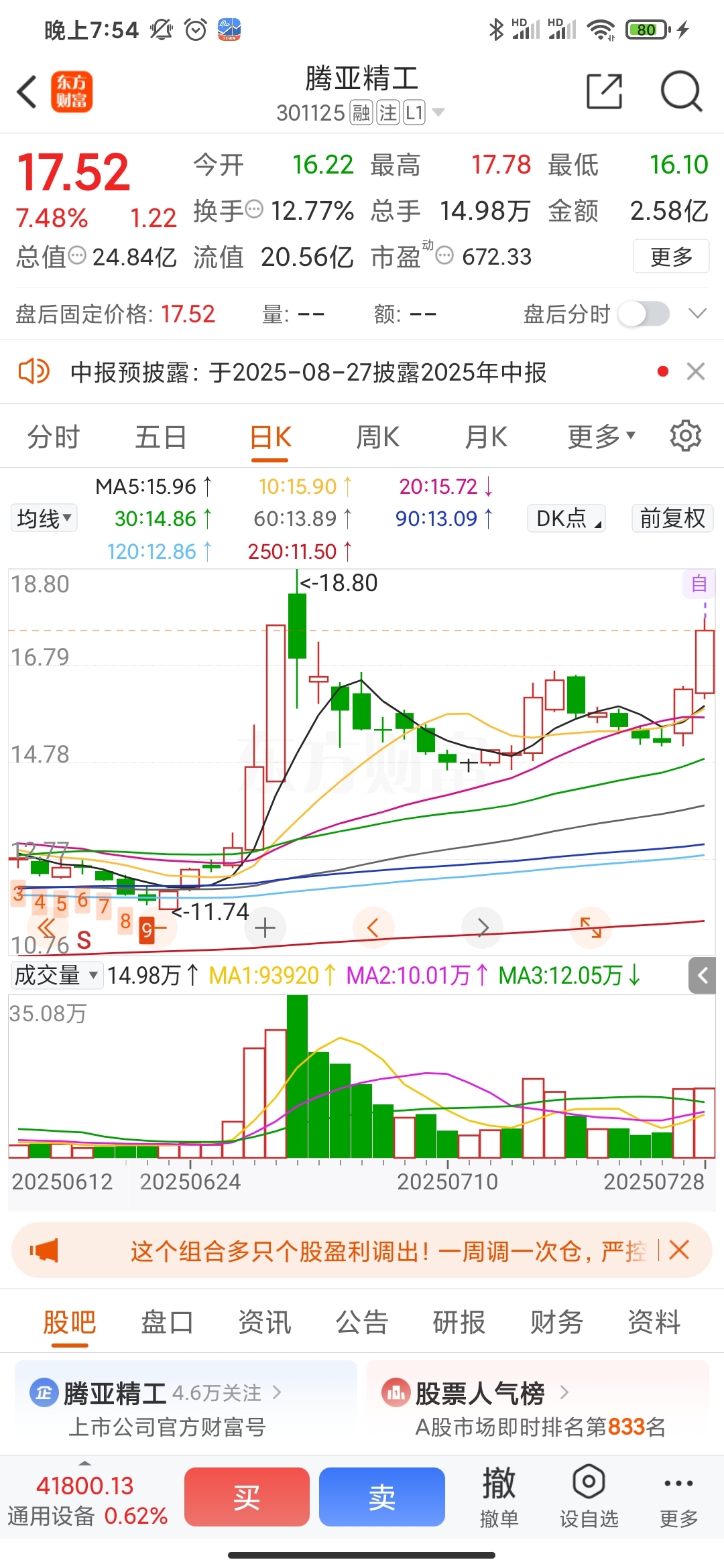Toggle the 盘后分时 switch
The height and width of the screenshot is (1568, 724).
644,314
